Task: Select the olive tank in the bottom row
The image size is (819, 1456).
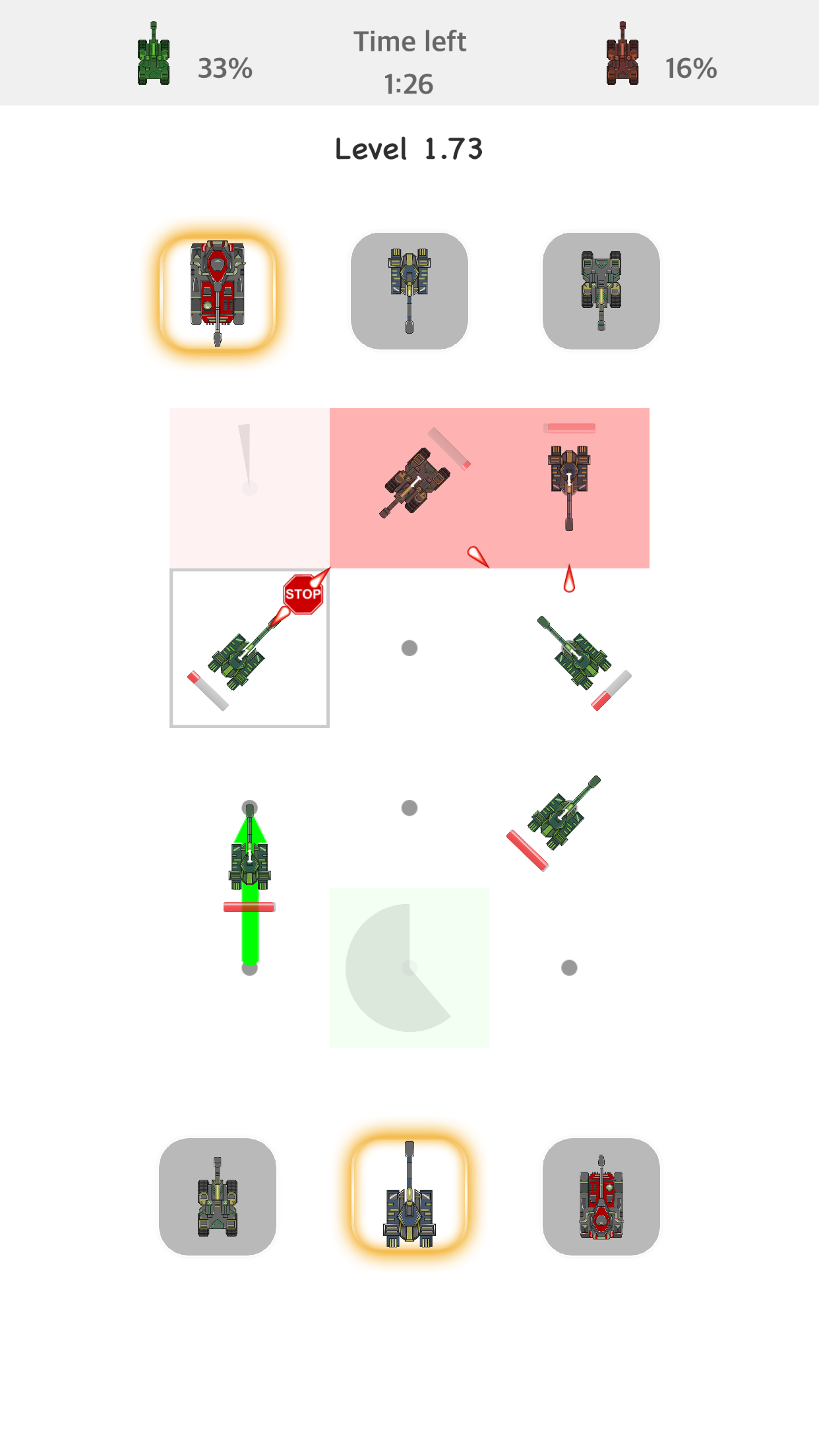Action: 218,1196
